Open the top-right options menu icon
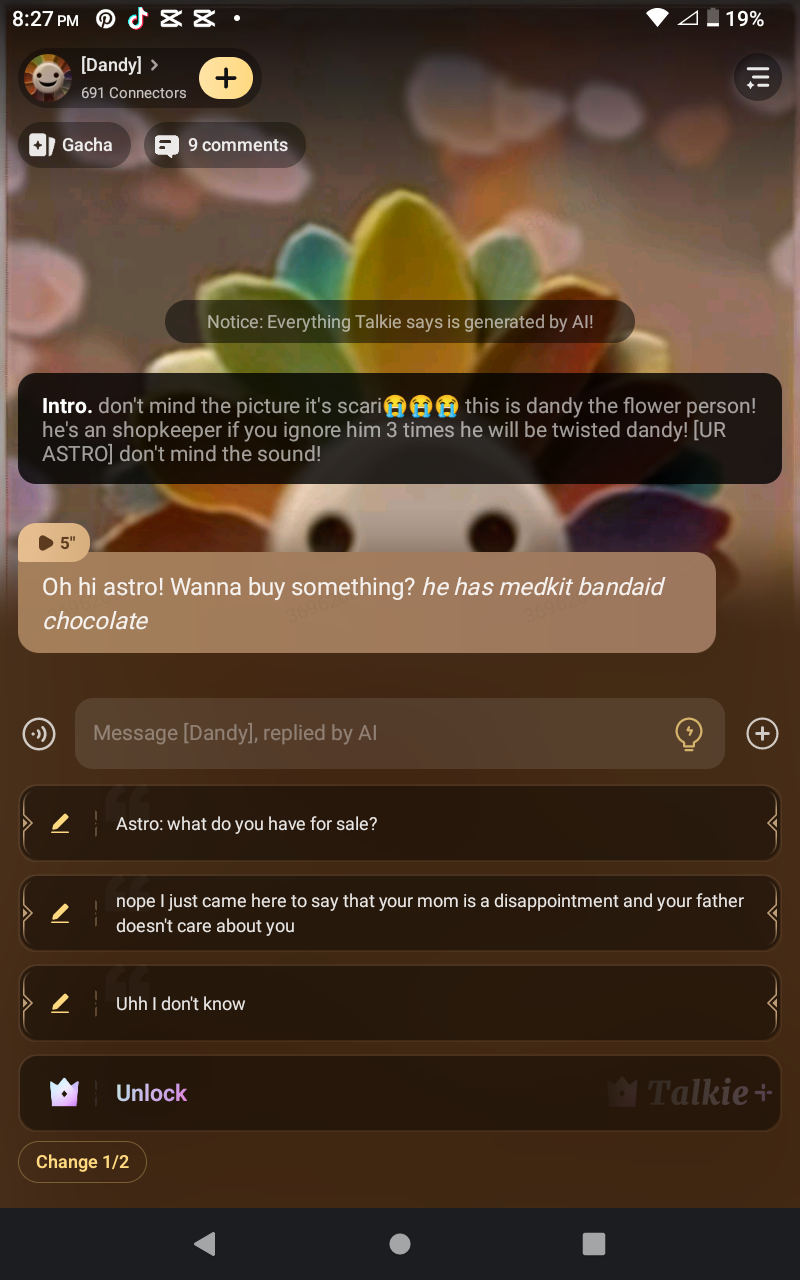Image resolution: width=800 pixels, height=1280 pixels. point(757,77)
